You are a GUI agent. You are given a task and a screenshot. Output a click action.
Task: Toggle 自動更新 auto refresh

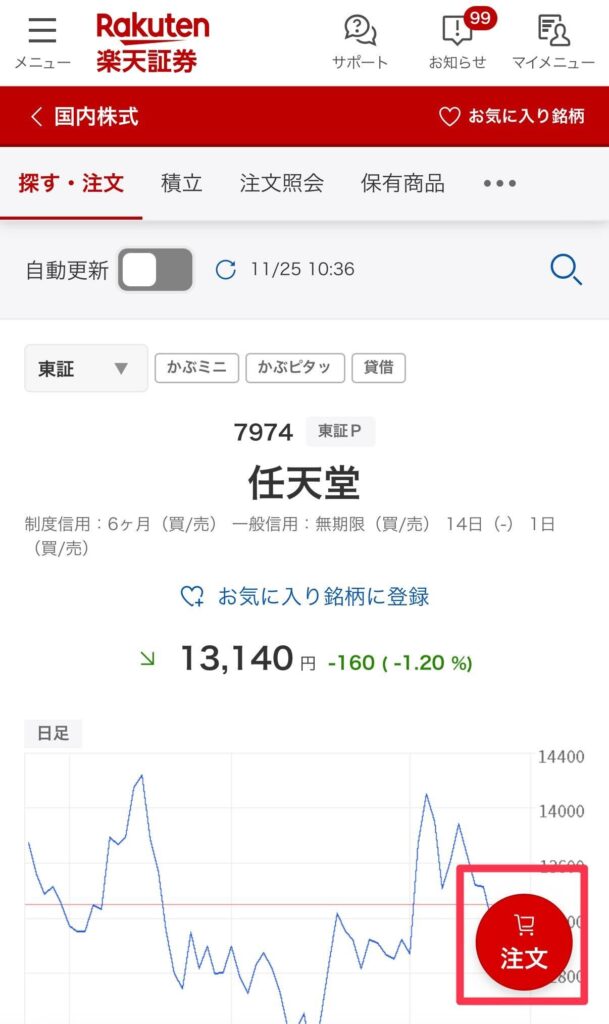(x=154, y=270)
